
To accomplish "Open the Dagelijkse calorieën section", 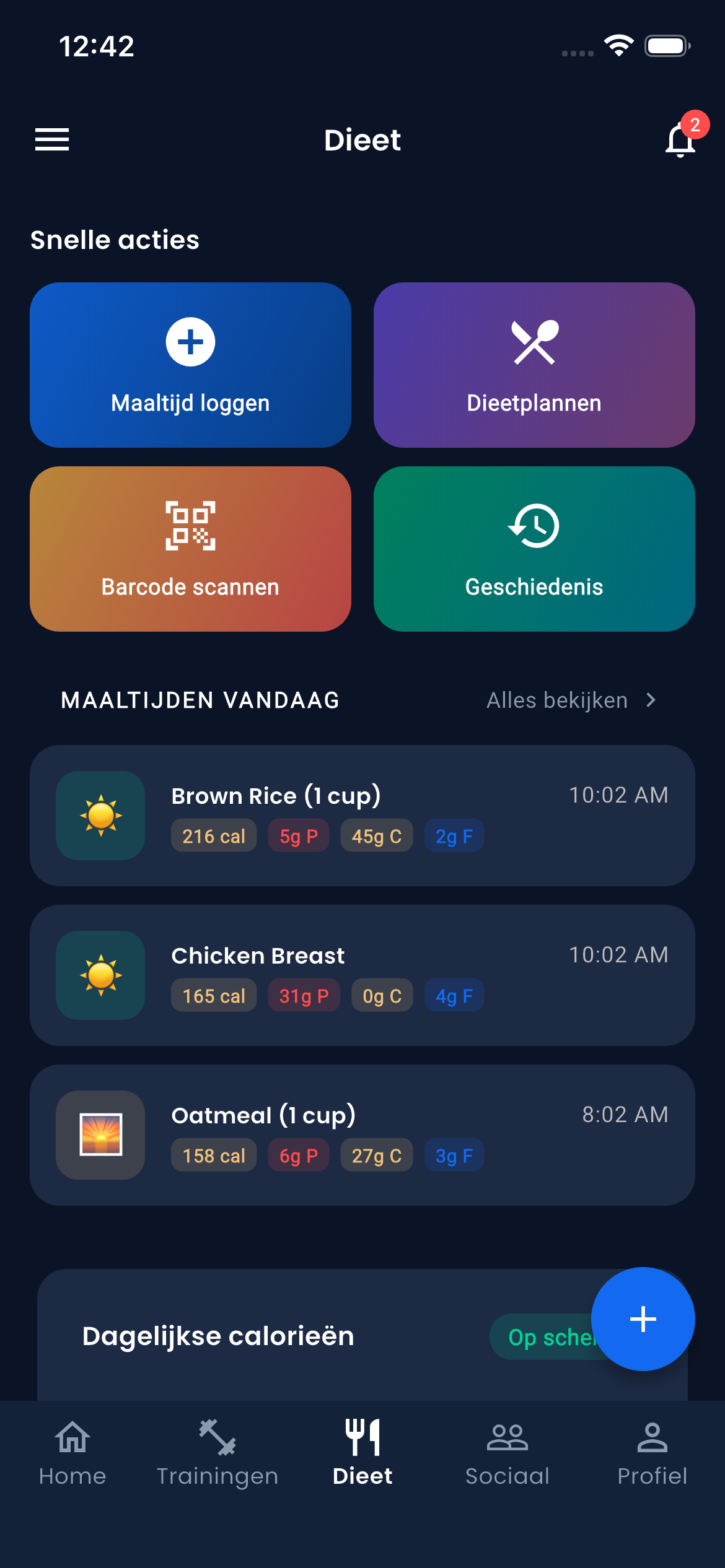I will [217, 1336].
